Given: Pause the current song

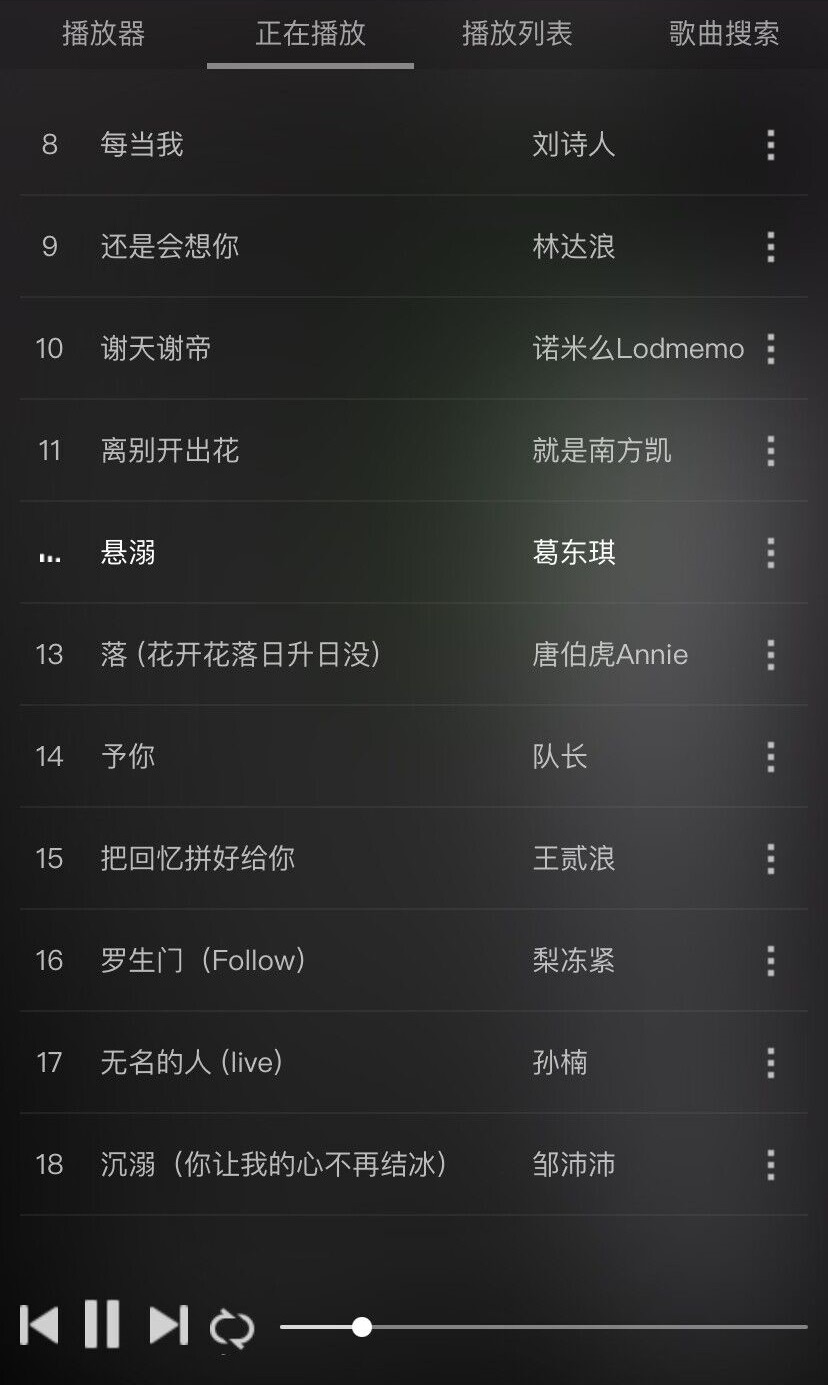Looking at the screenshot, I should click(x=102, y=1325).
